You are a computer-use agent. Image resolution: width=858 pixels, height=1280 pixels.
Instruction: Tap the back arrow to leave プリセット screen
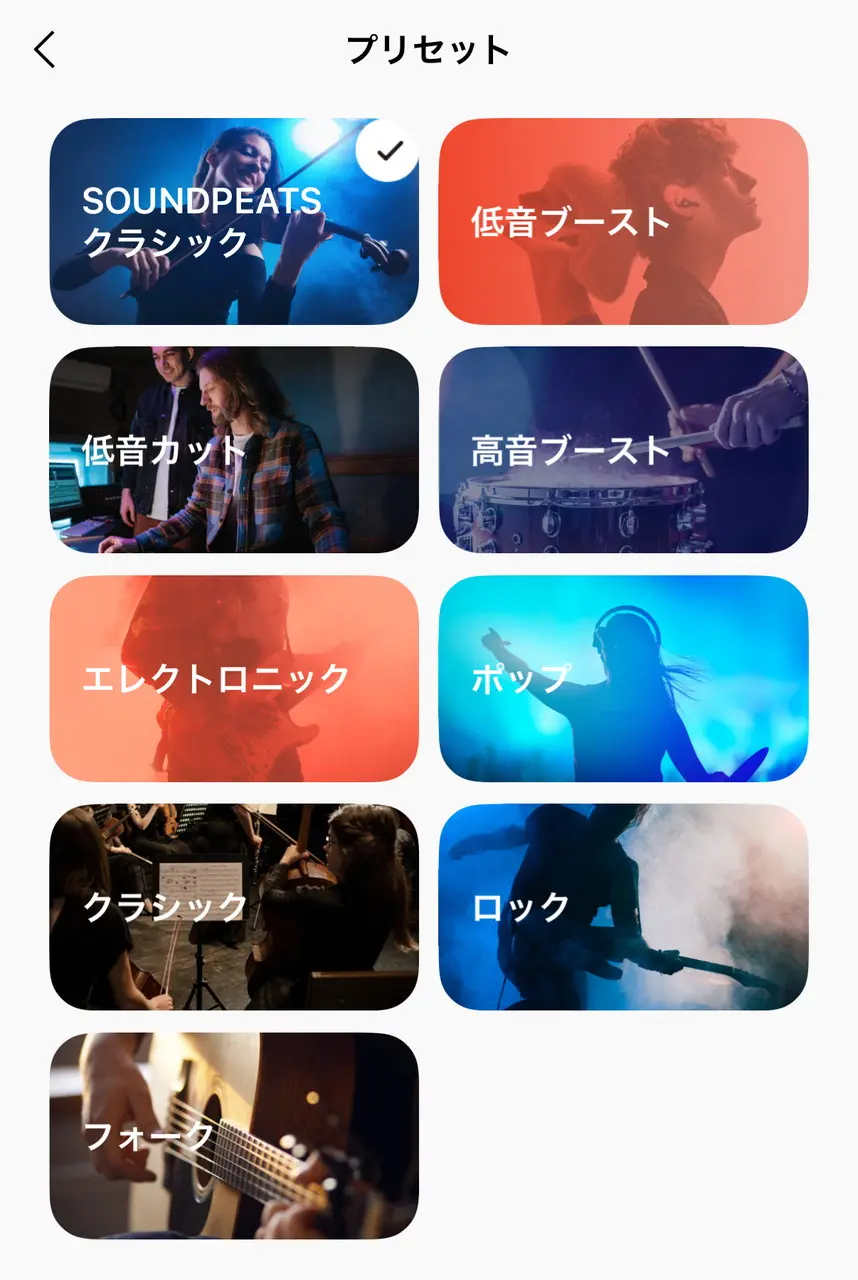coord(44,47)
